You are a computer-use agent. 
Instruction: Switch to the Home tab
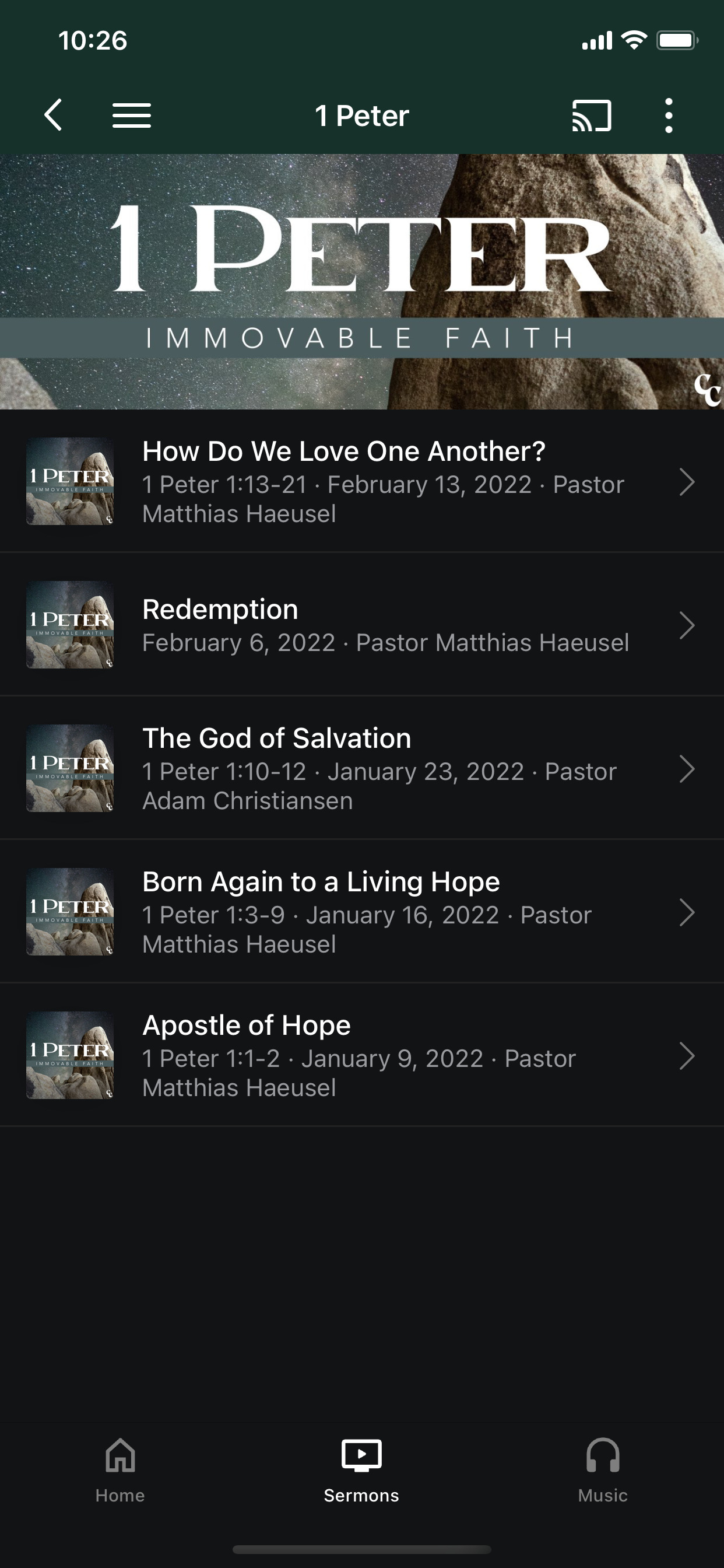(x=121, y=1470)
